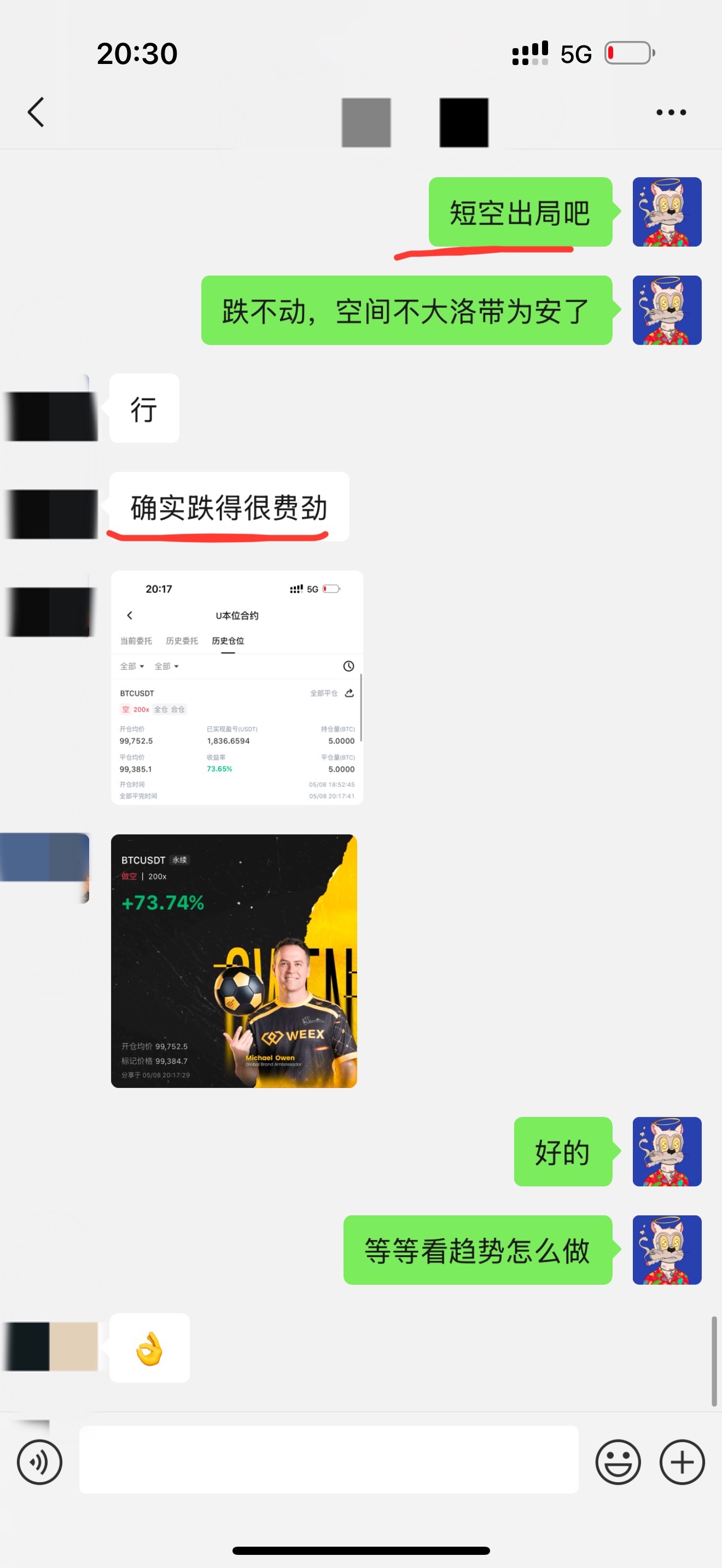
Task: Open the emoji sticker panel
Action: [x=618, y=1461]
